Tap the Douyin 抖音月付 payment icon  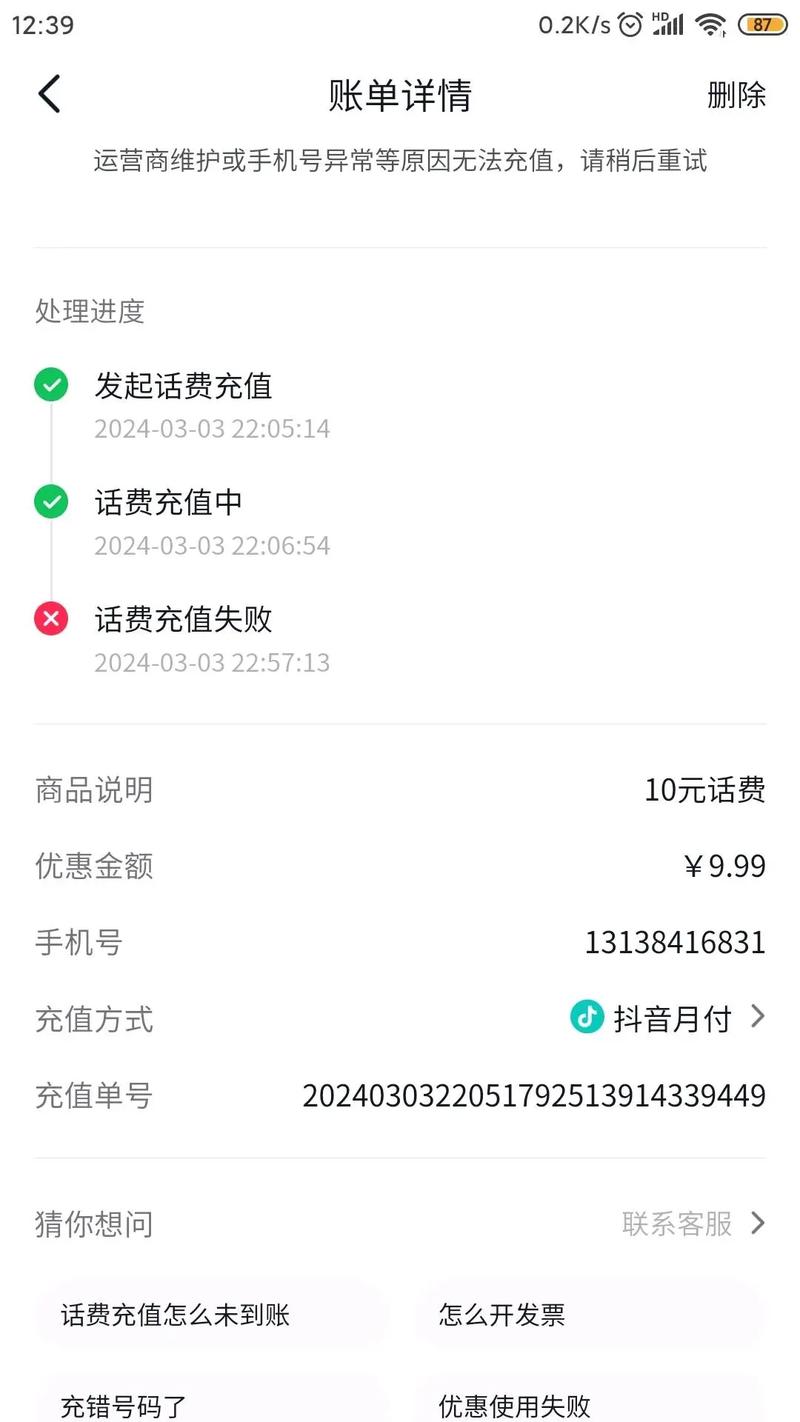pos(588,1017)
